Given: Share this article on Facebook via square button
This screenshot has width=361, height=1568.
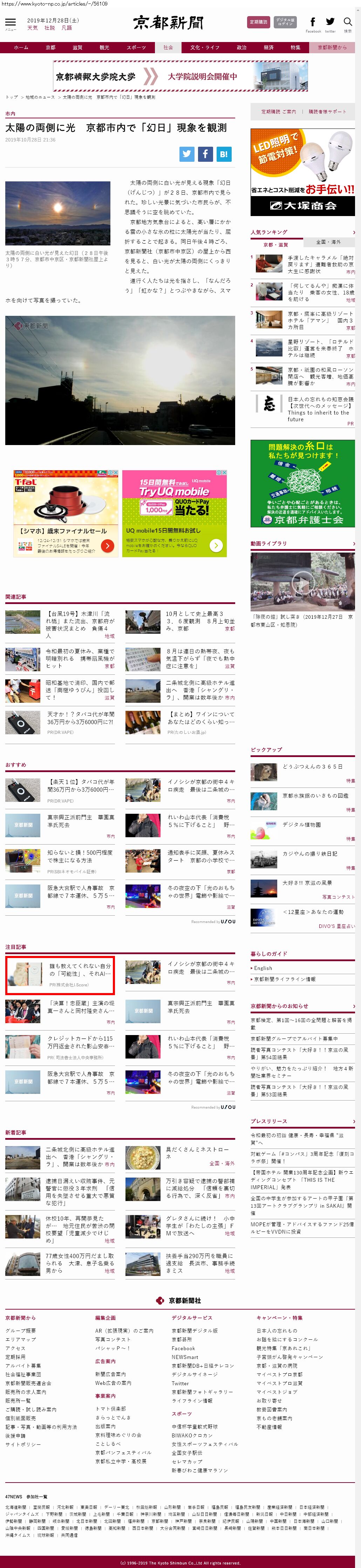Looking at the screenshot, I should pyautogui.click(x=205, y=154).
